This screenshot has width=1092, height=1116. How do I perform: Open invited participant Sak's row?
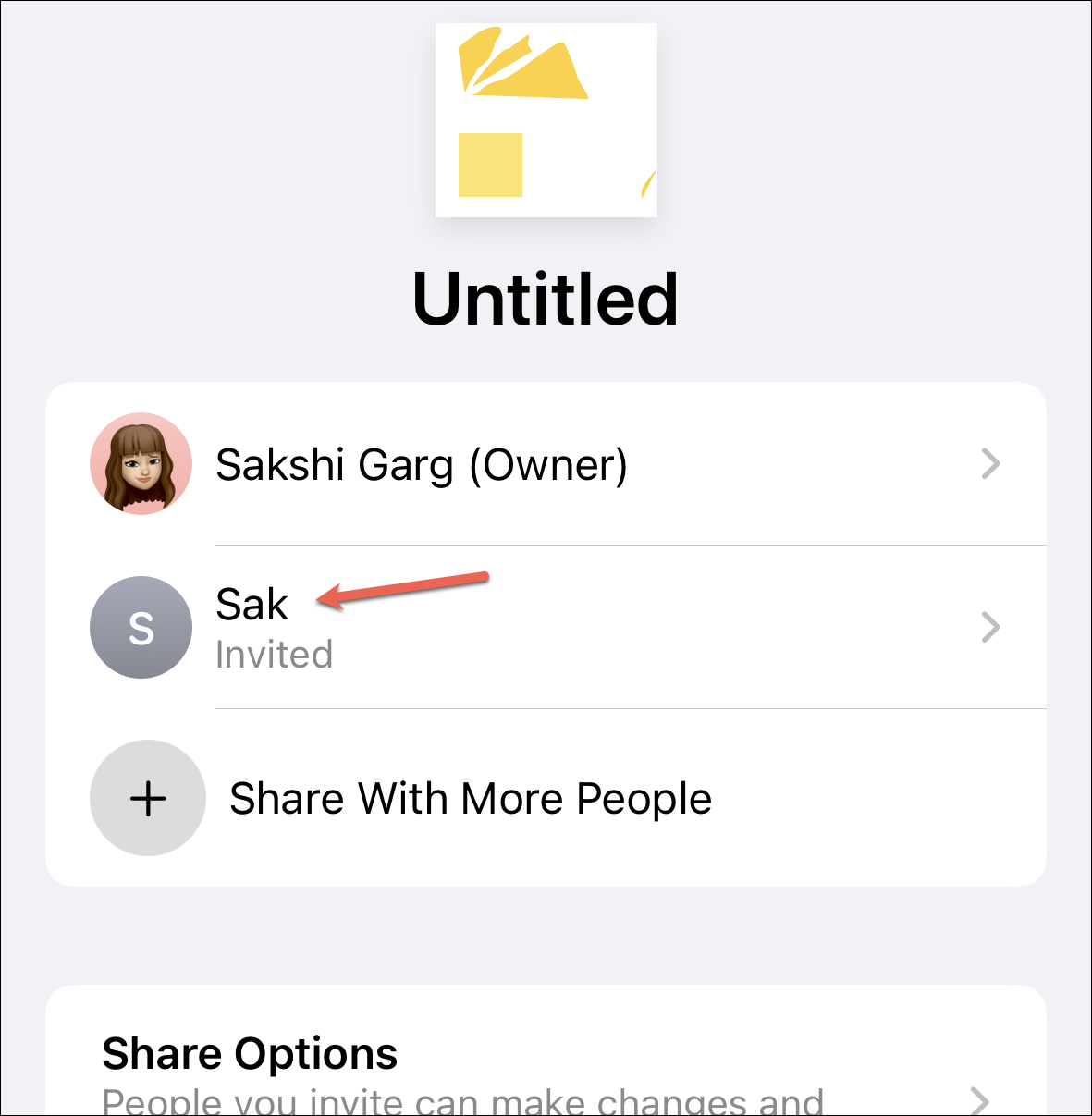pos(546,628)
